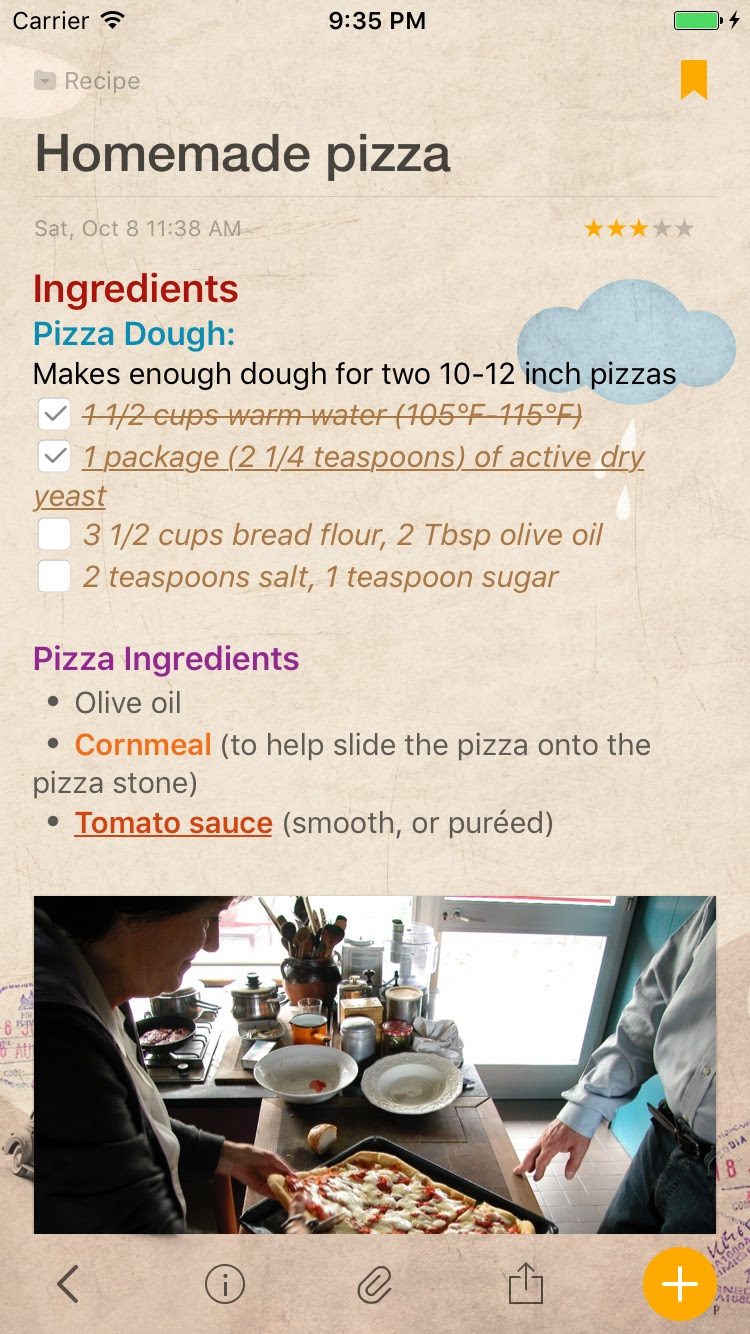Viewport: 750px width, 1334px height.
Task: Open the Tomato sauce link
Action: (173, 823)
